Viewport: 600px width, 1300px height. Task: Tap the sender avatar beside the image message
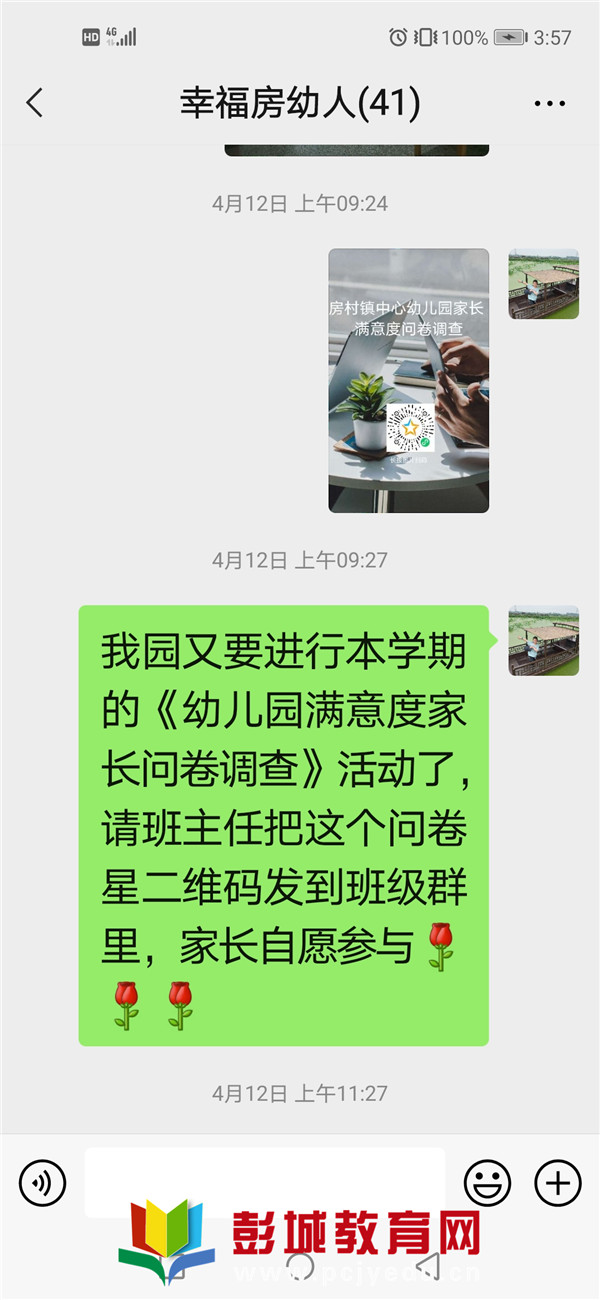click(x=543, y=284)
